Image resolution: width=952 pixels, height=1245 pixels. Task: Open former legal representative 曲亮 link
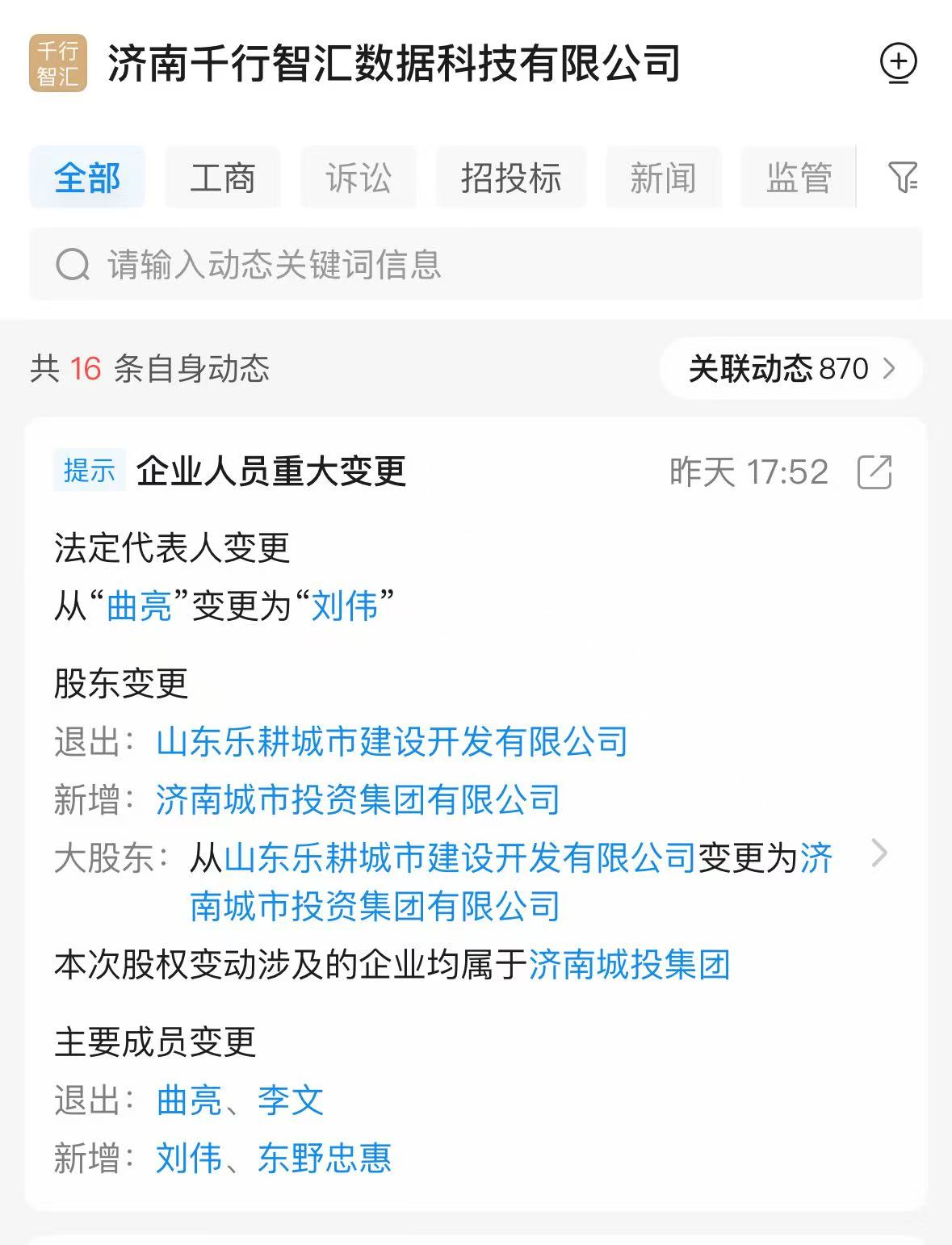click(x=139, y=606)
